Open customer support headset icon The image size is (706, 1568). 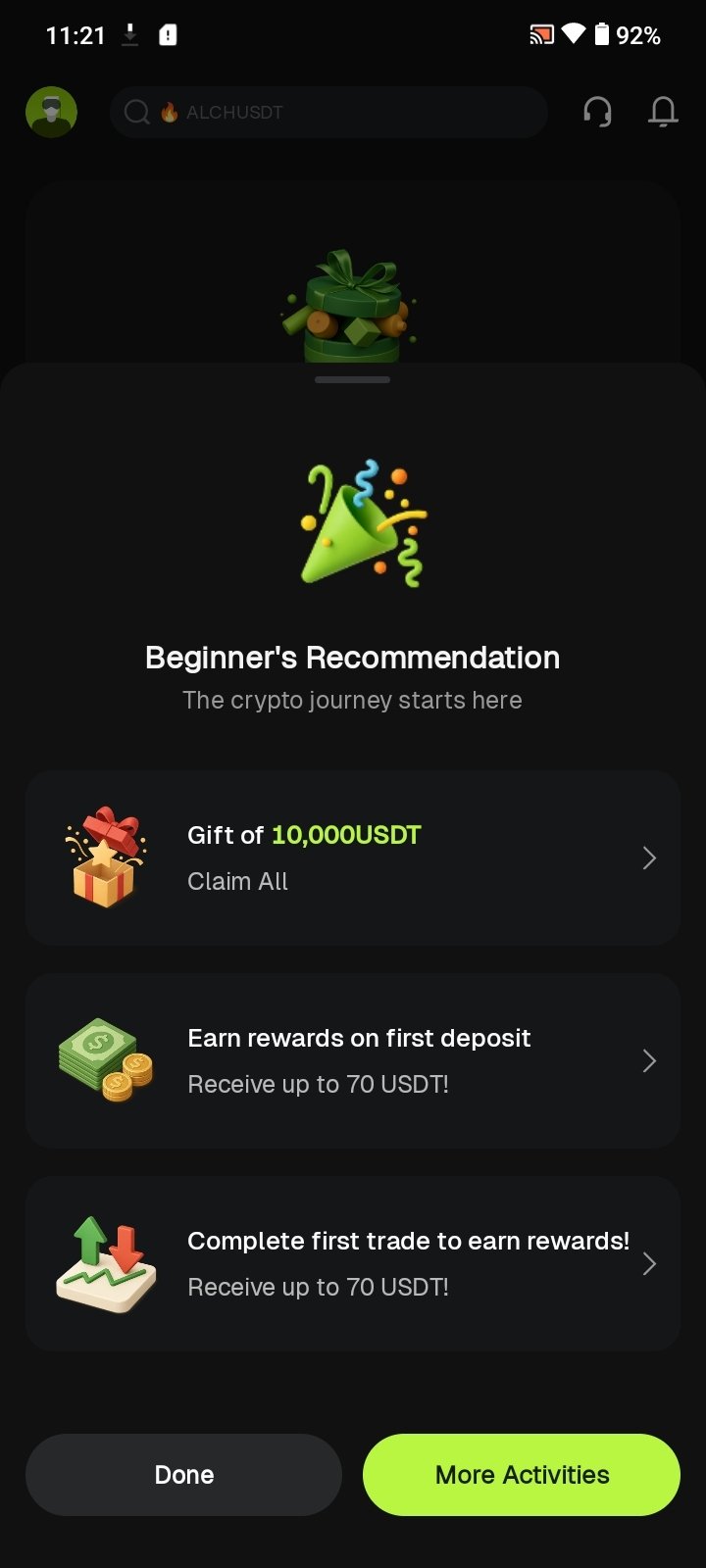597,112
